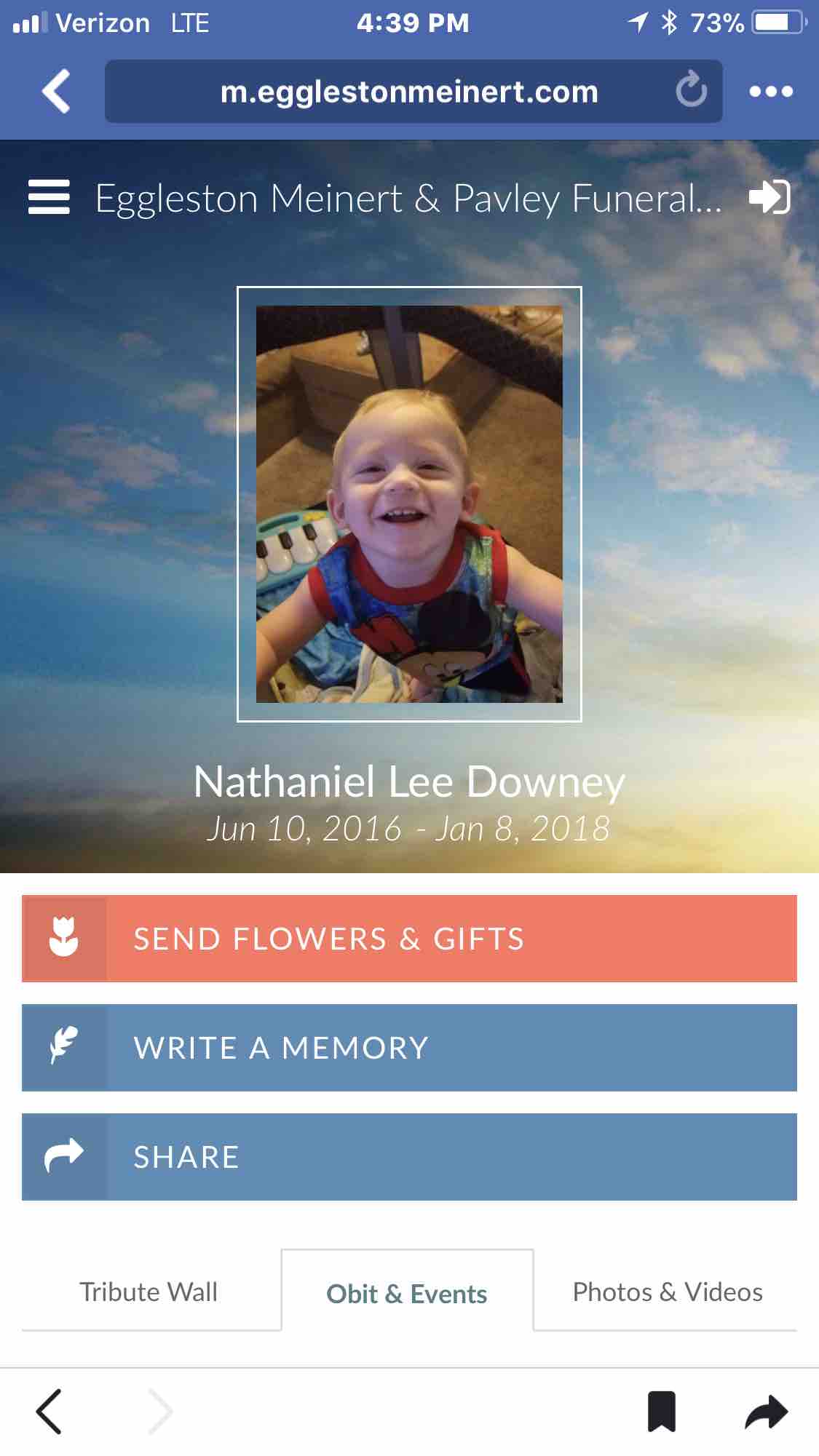Select the Obit & Events tab
The height and width of the screenshot is (1456, 819).
pyautogui.click(x=407, y=1294)
